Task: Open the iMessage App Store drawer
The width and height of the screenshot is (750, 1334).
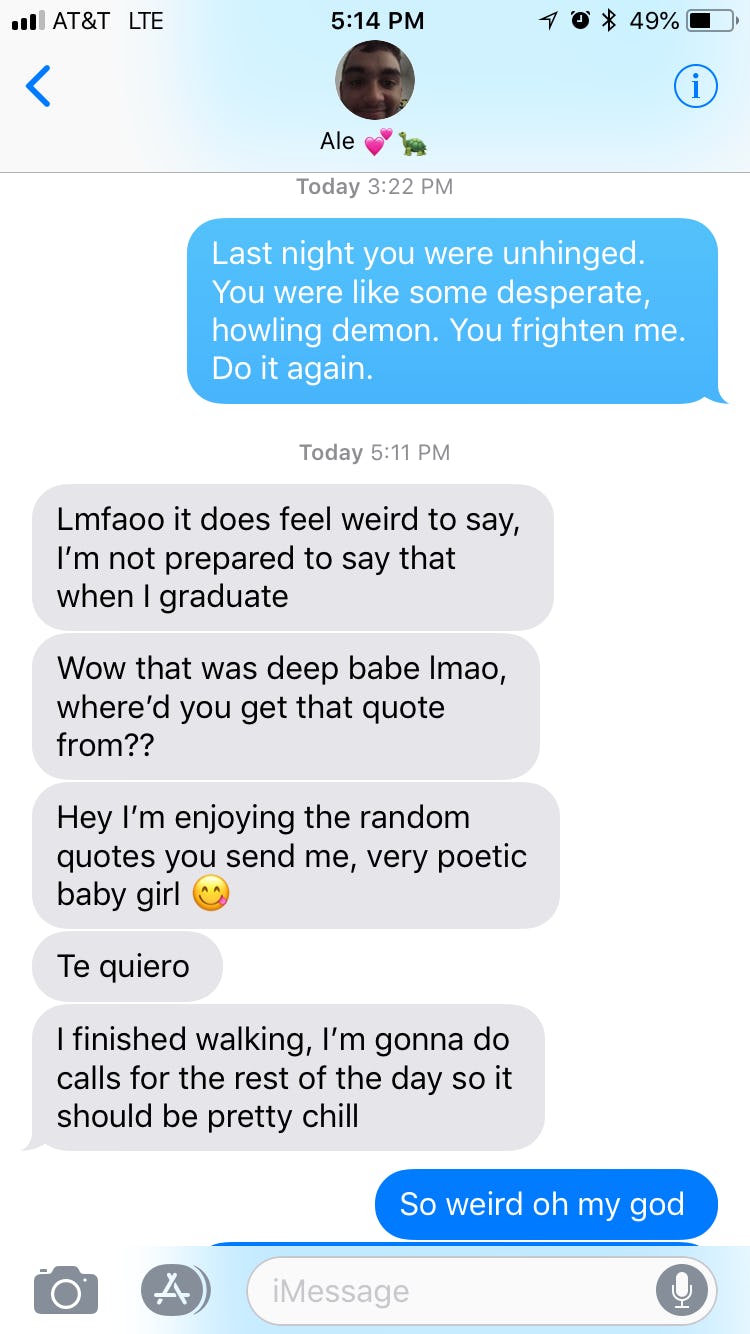Action: (175, 1290)
